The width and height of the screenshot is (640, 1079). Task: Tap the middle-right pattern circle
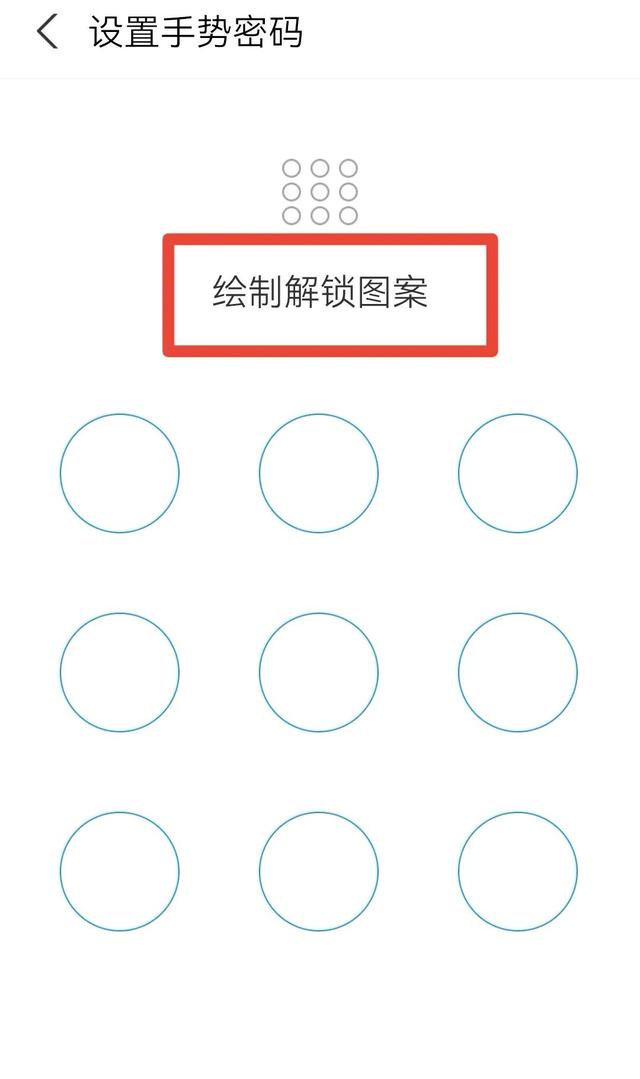point(518,672)
